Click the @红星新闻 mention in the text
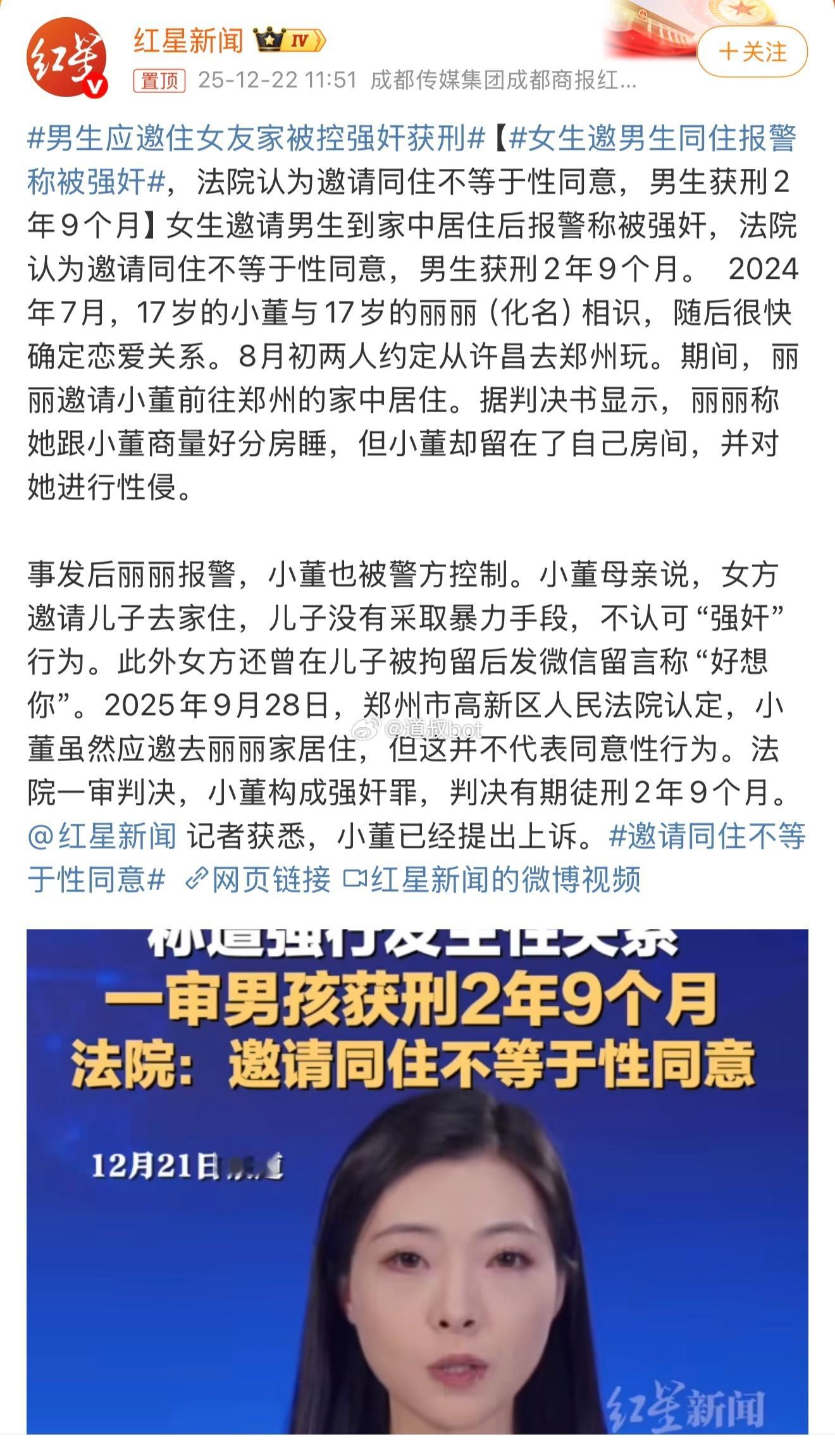Screen dimensions: 835x1456 101,835
